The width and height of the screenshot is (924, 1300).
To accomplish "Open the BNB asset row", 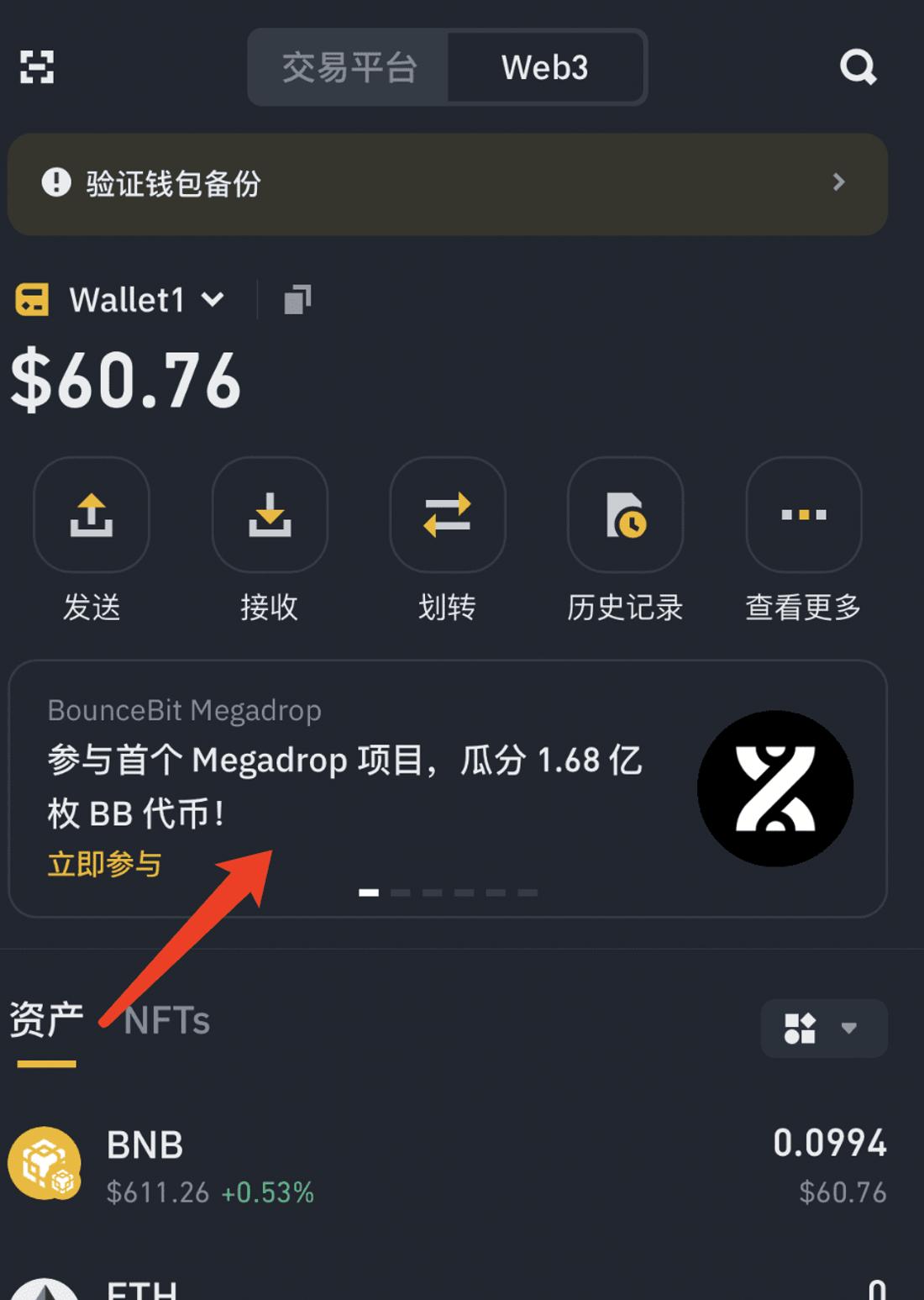I will click(x=447, y=1166).
